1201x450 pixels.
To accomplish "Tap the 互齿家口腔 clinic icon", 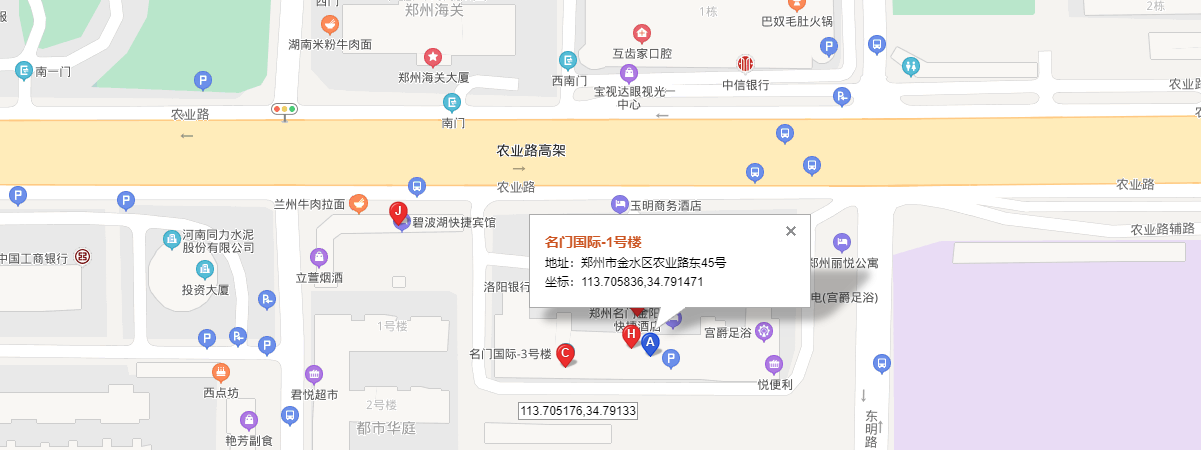I will point(641,33).
